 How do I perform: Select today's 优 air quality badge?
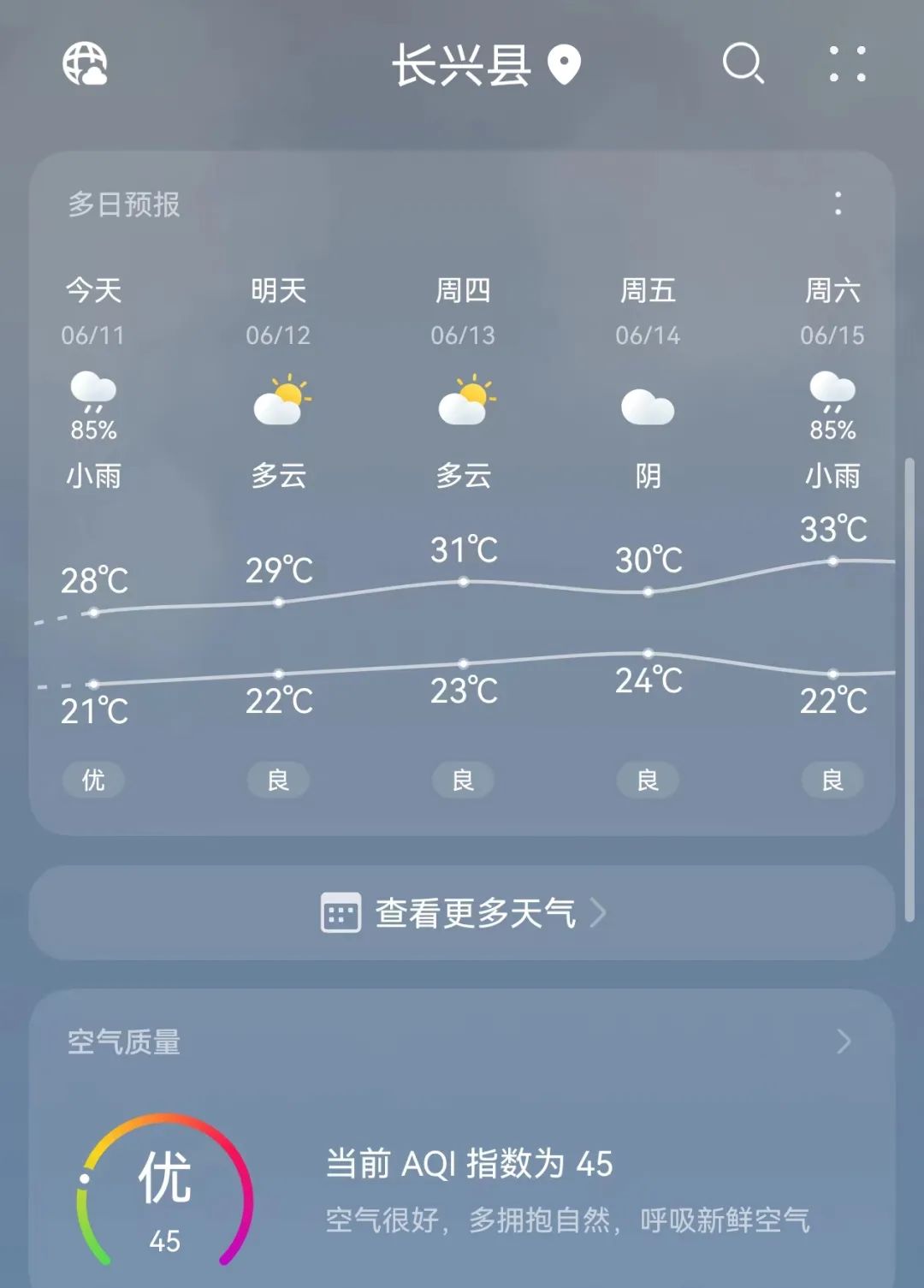pyautogui.click(x=93, y=780)
